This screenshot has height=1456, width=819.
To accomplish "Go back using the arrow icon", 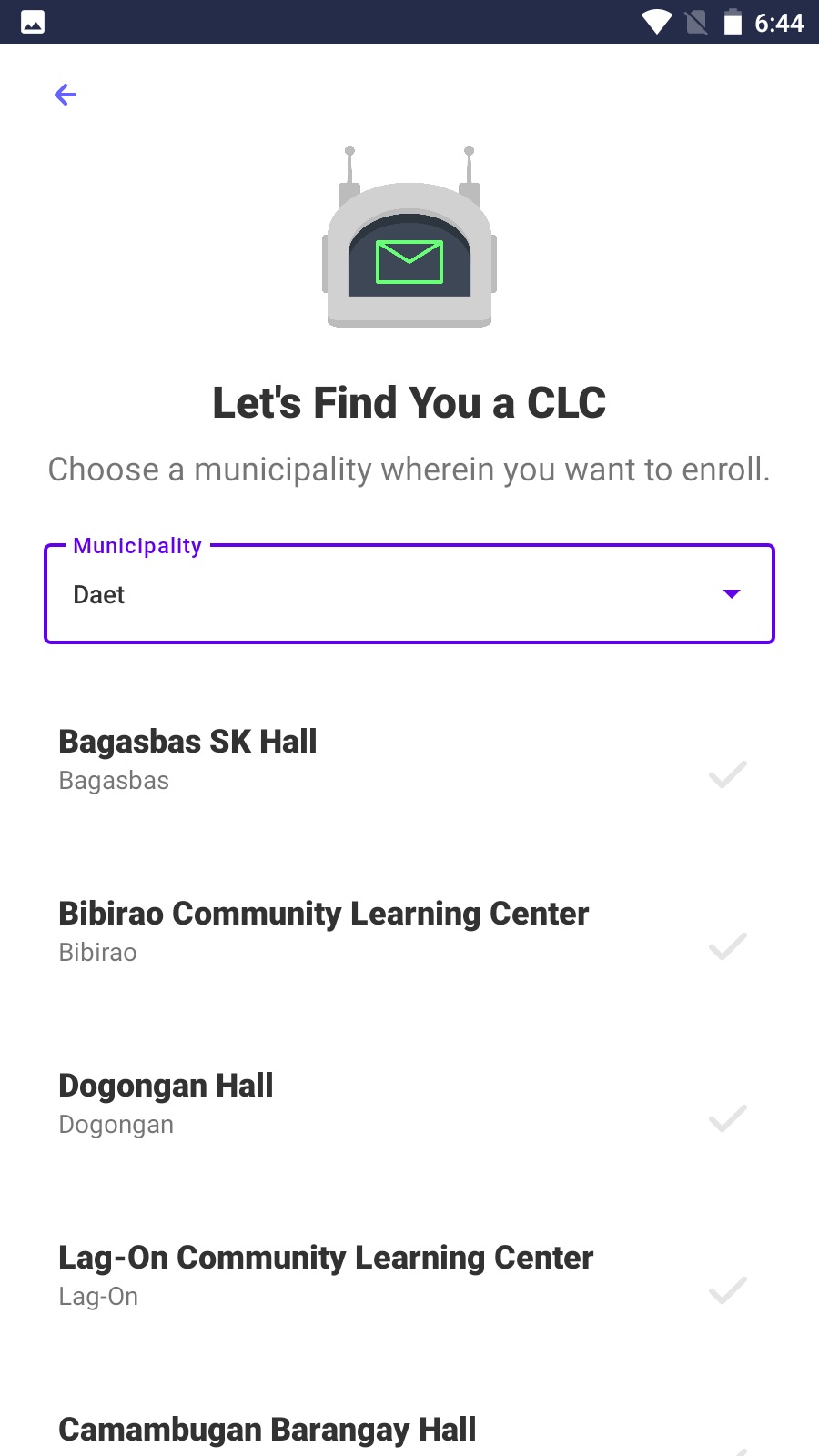I will (x=66, y=95).
